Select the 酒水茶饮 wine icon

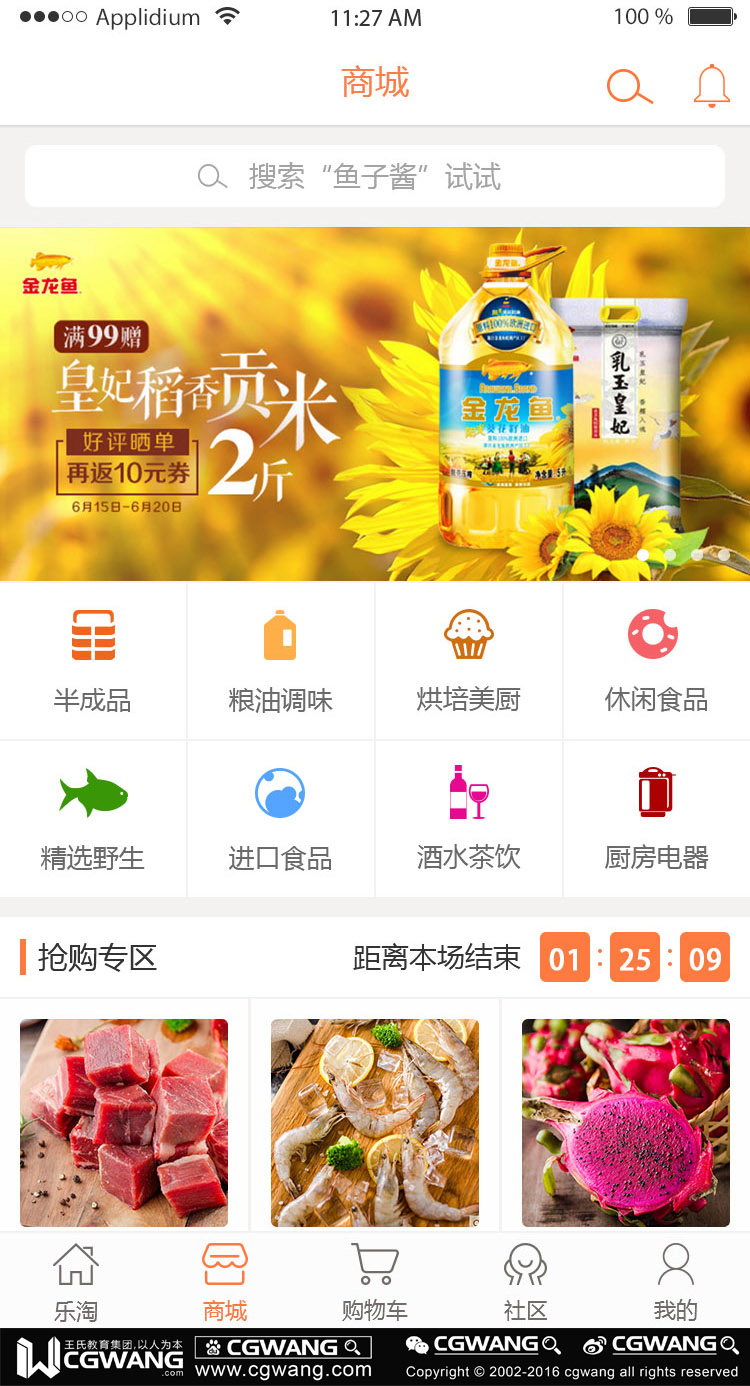click(x=468, y=792)
